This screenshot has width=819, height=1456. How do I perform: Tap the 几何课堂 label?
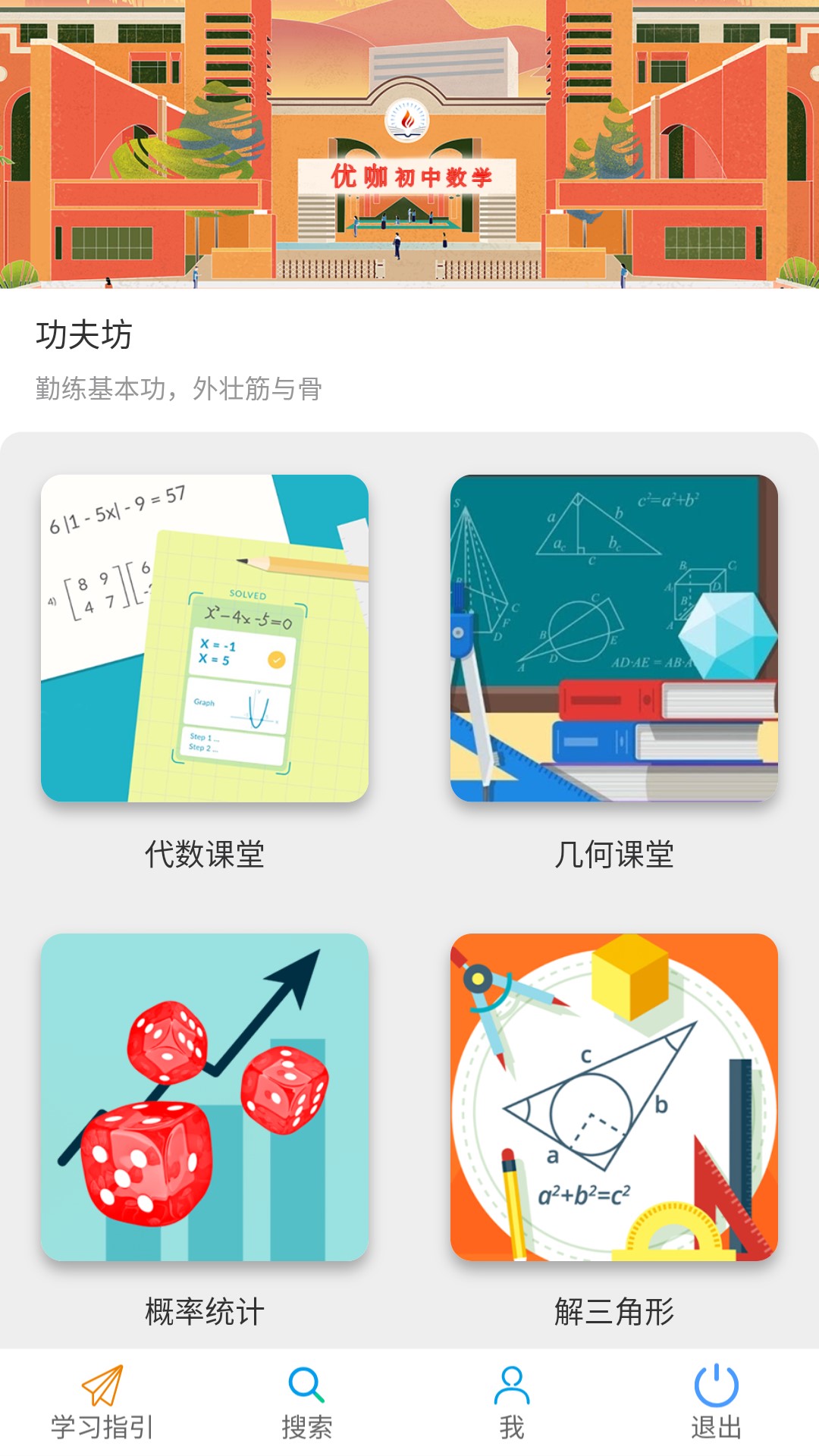pos(614,855)
